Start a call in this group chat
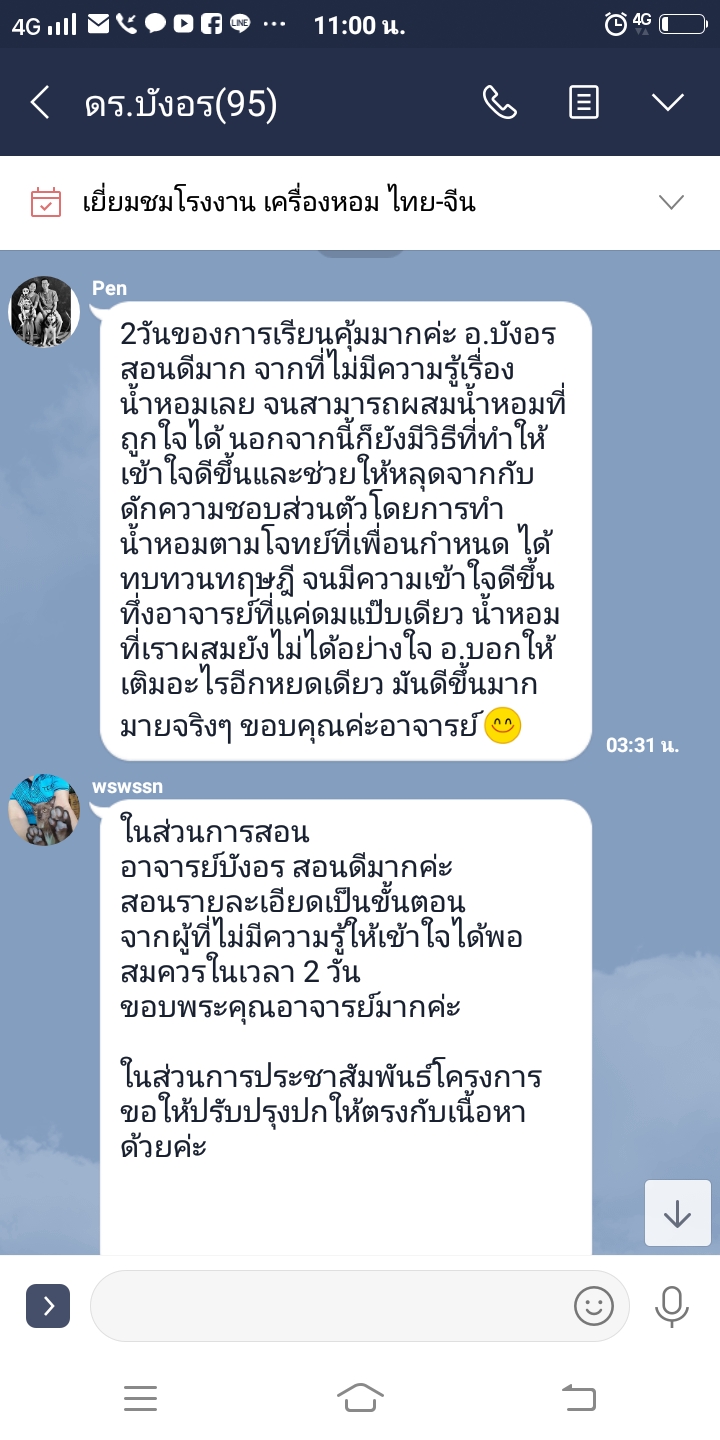 tap(499, 102)
